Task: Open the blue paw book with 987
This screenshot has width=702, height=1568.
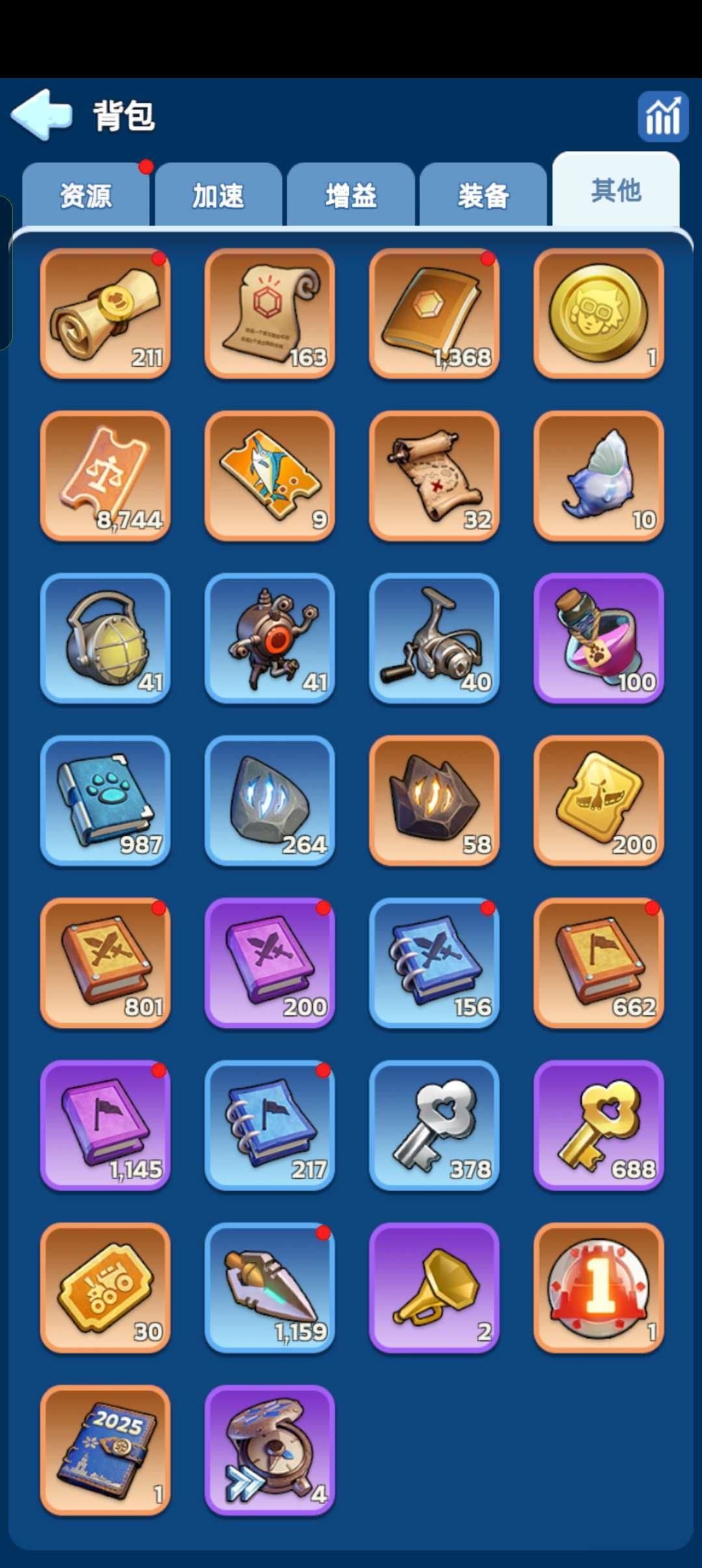Action: tap(105, 801)
